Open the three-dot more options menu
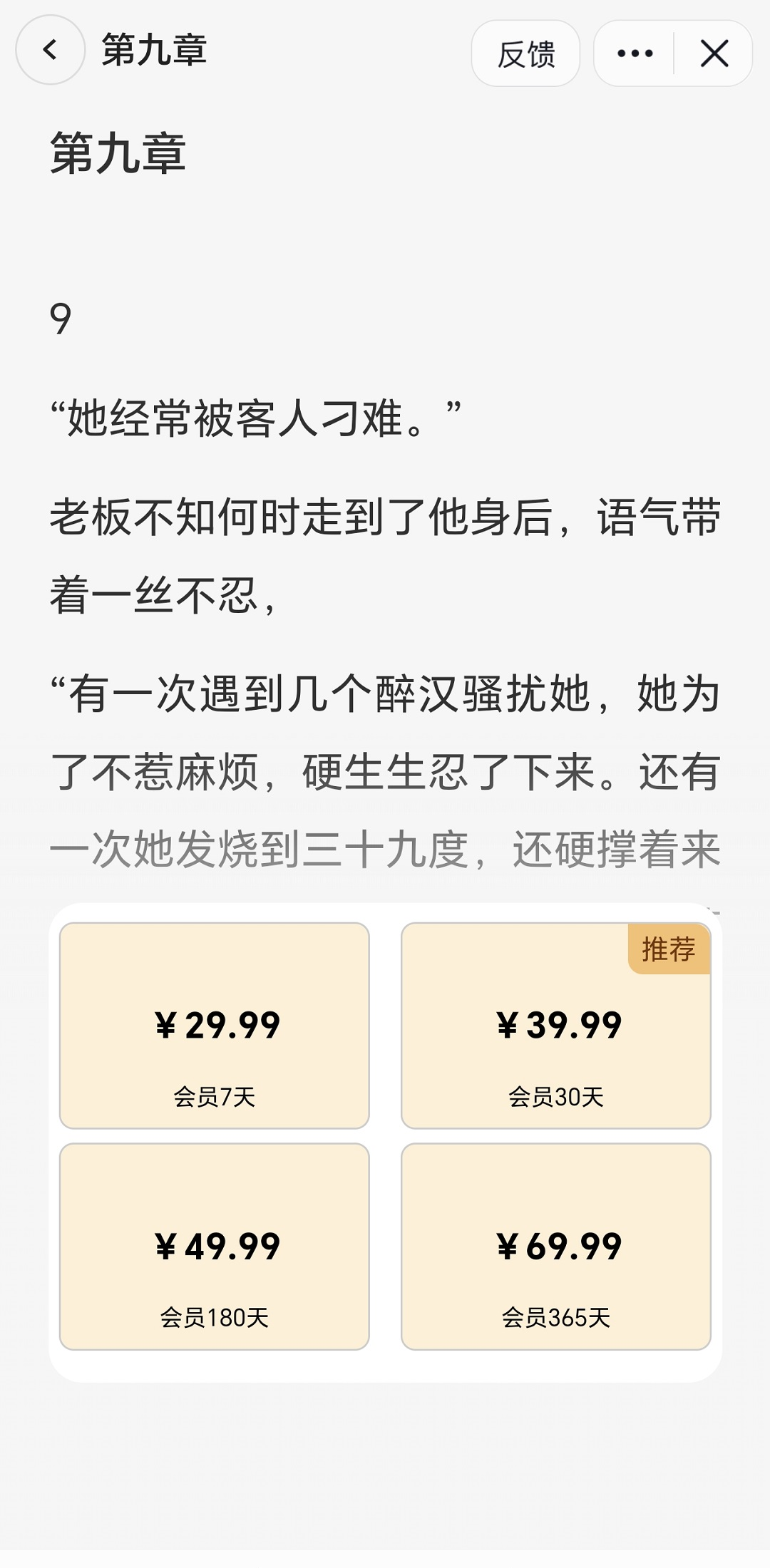 coord(635,53)
